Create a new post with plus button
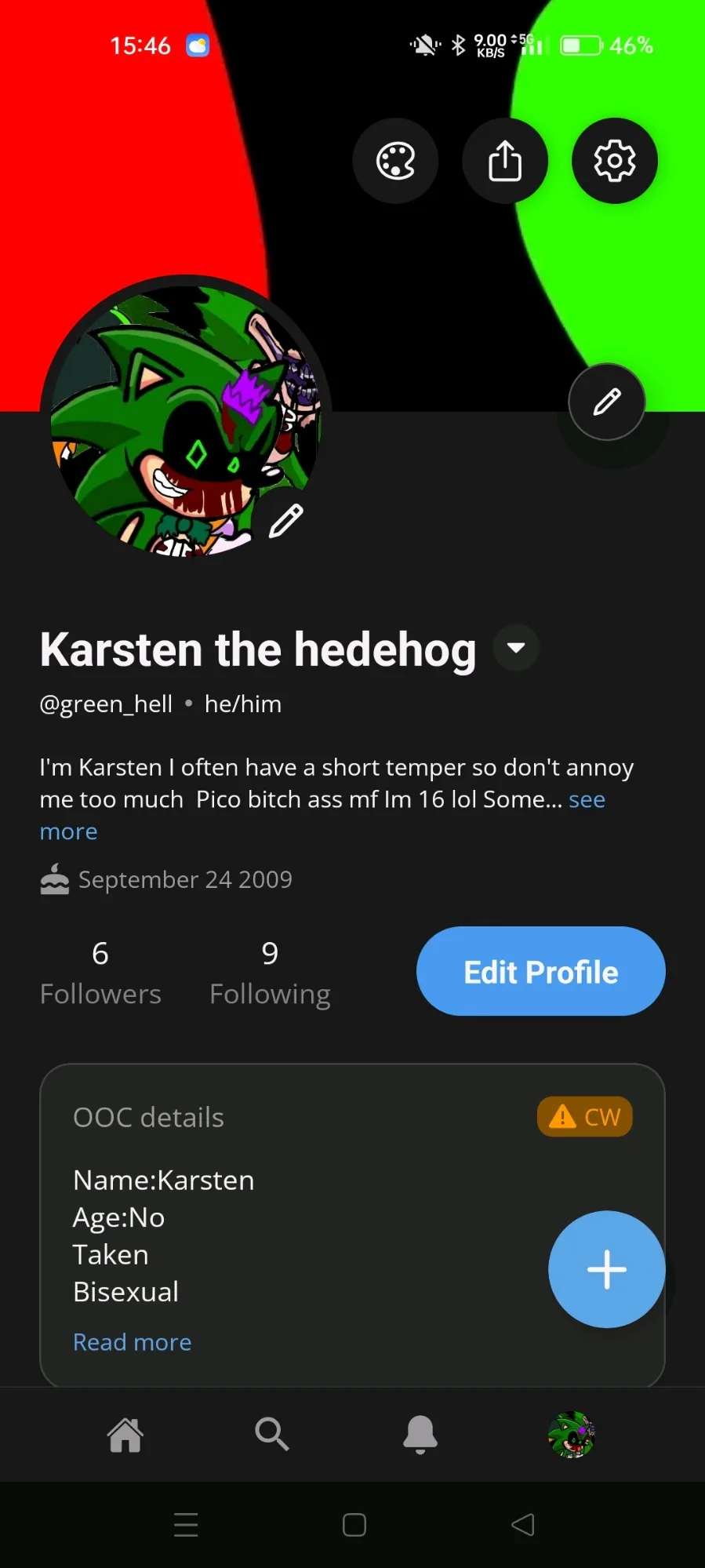705x1568 pixels. pos(607,1269)
